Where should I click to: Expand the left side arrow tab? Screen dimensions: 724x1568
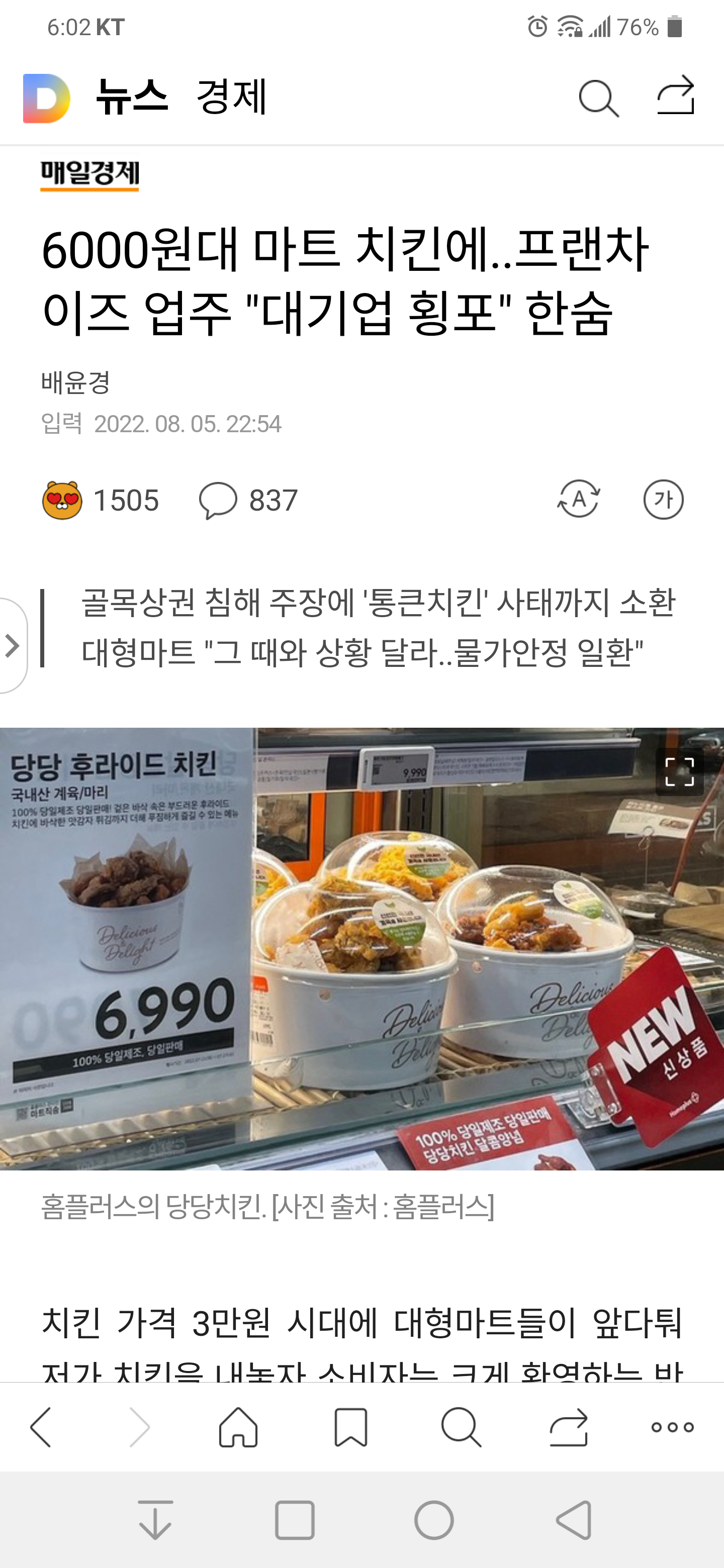tap(13, 646)
